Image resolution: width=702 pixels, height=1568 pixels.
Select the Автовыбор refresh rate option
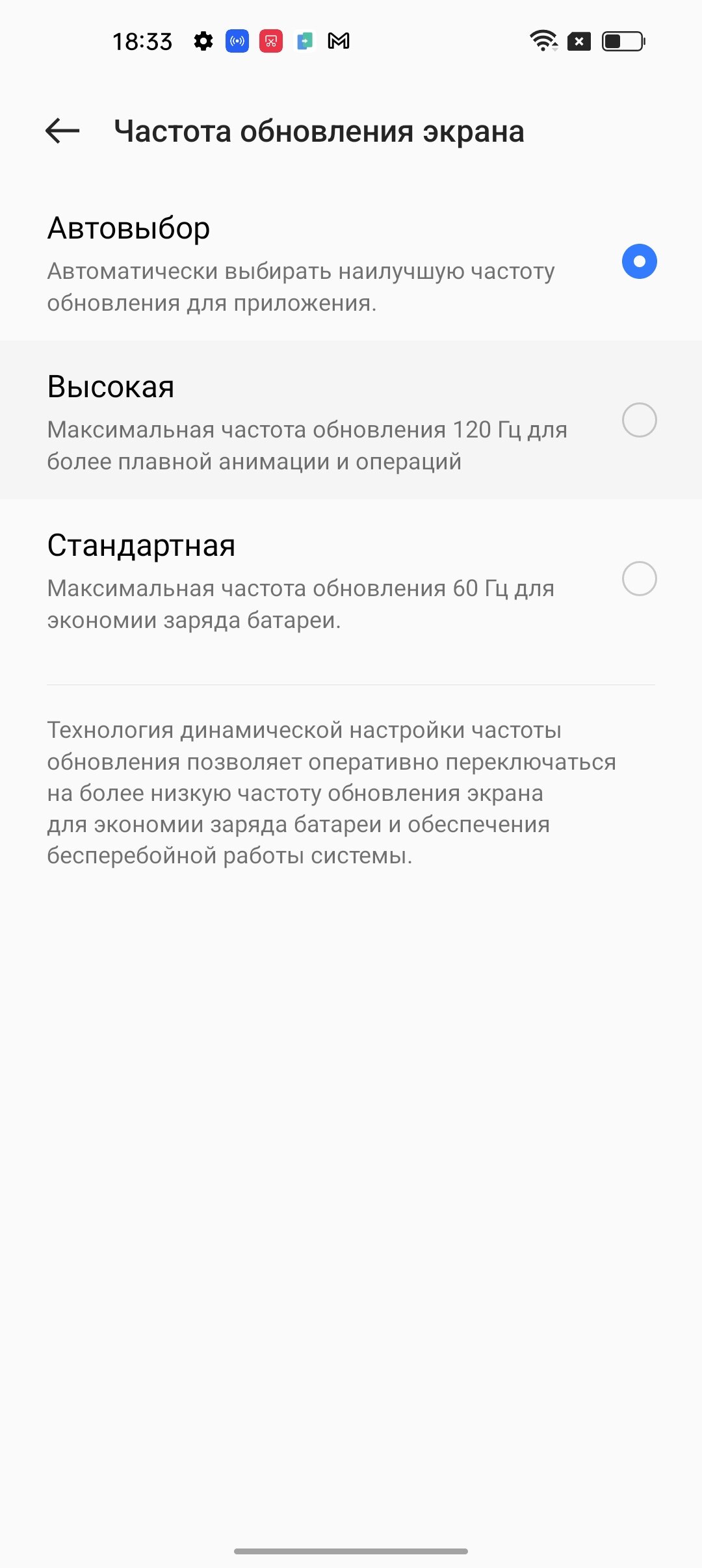pos(351,261)
